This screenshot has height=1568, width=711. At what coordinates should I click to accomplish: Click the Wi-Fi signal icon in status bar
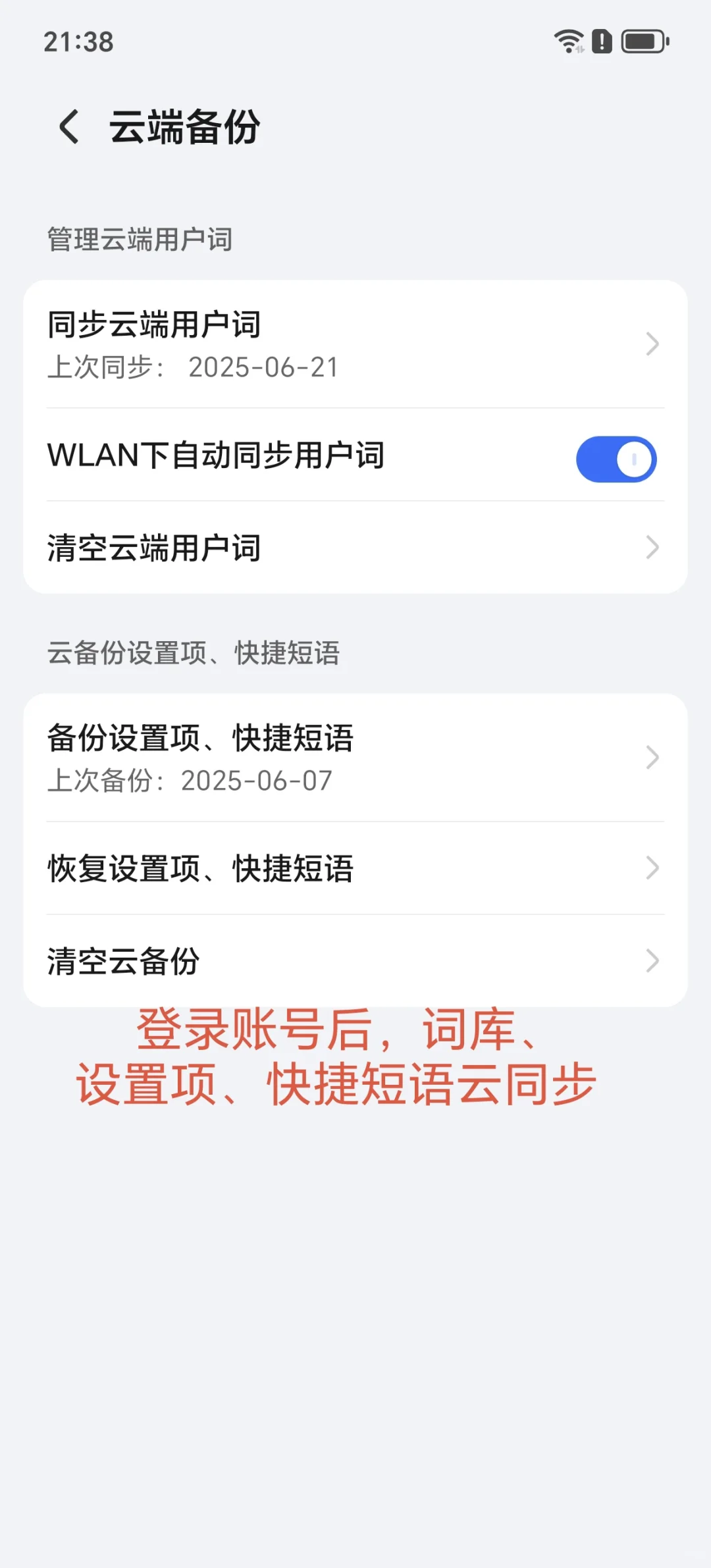click(x=567, y=41)
